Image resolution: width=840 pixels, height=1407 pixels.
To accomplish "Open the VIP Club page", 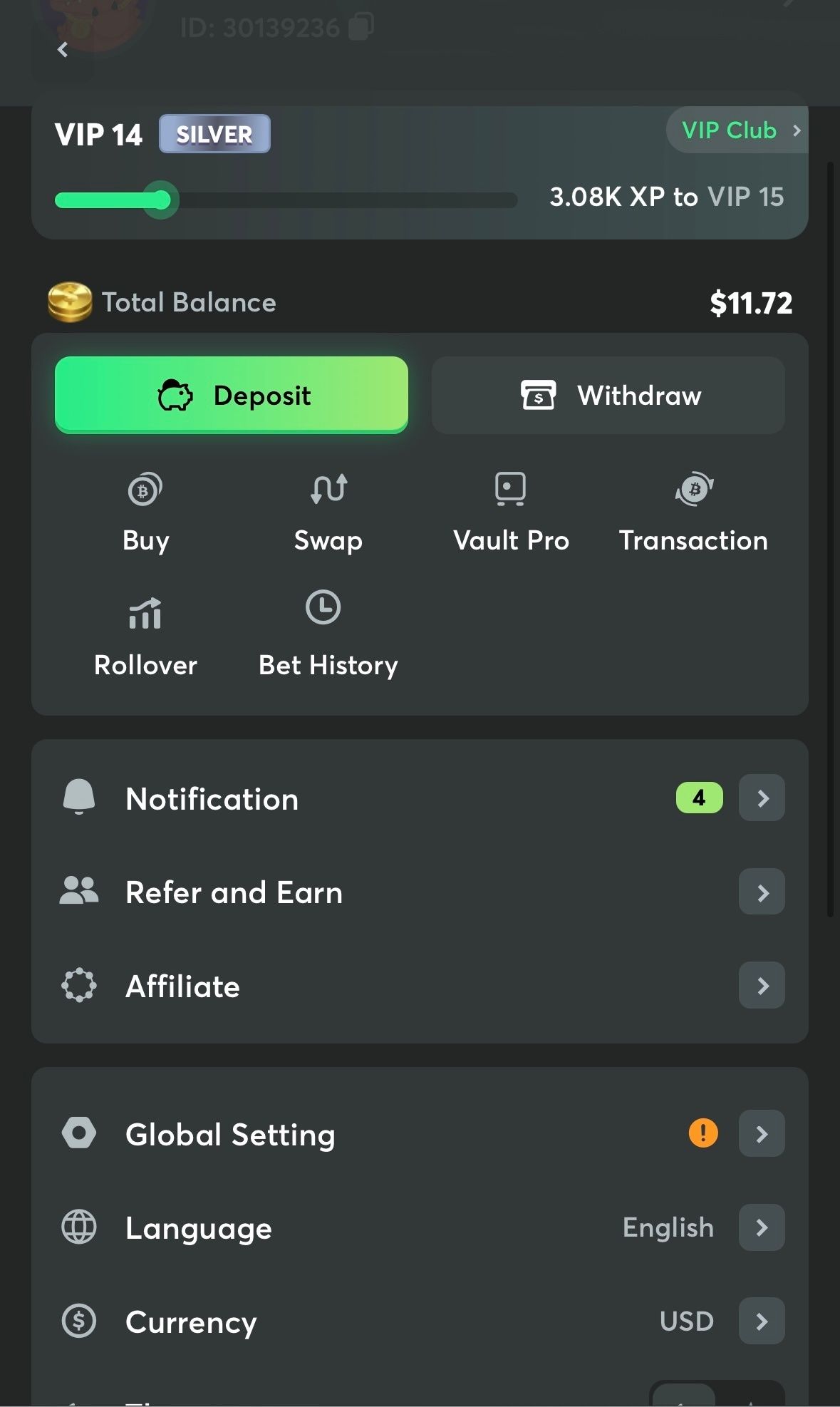I will (735, 130).
